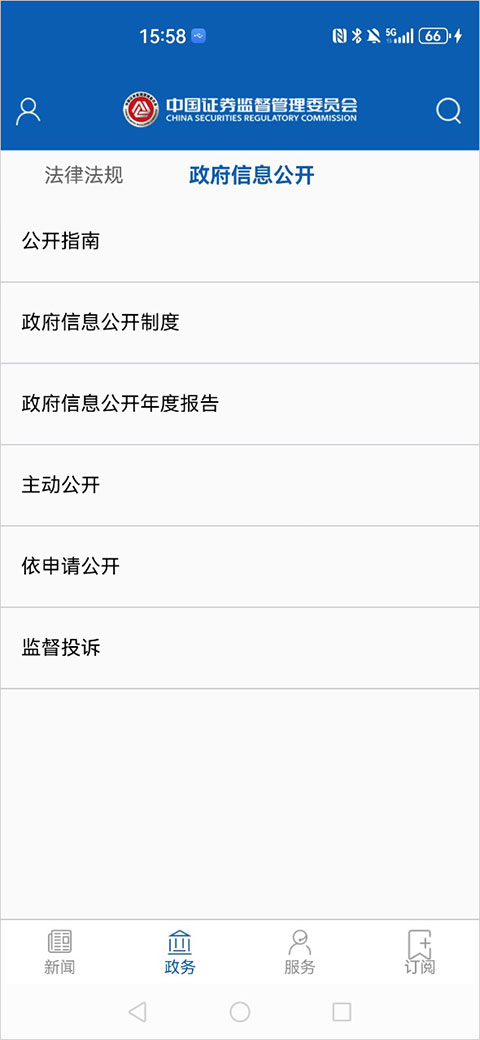The width and height of the screenshot is (480, 1040).
Task: Open the 依申请公开 row
Action: click(240, 566)
